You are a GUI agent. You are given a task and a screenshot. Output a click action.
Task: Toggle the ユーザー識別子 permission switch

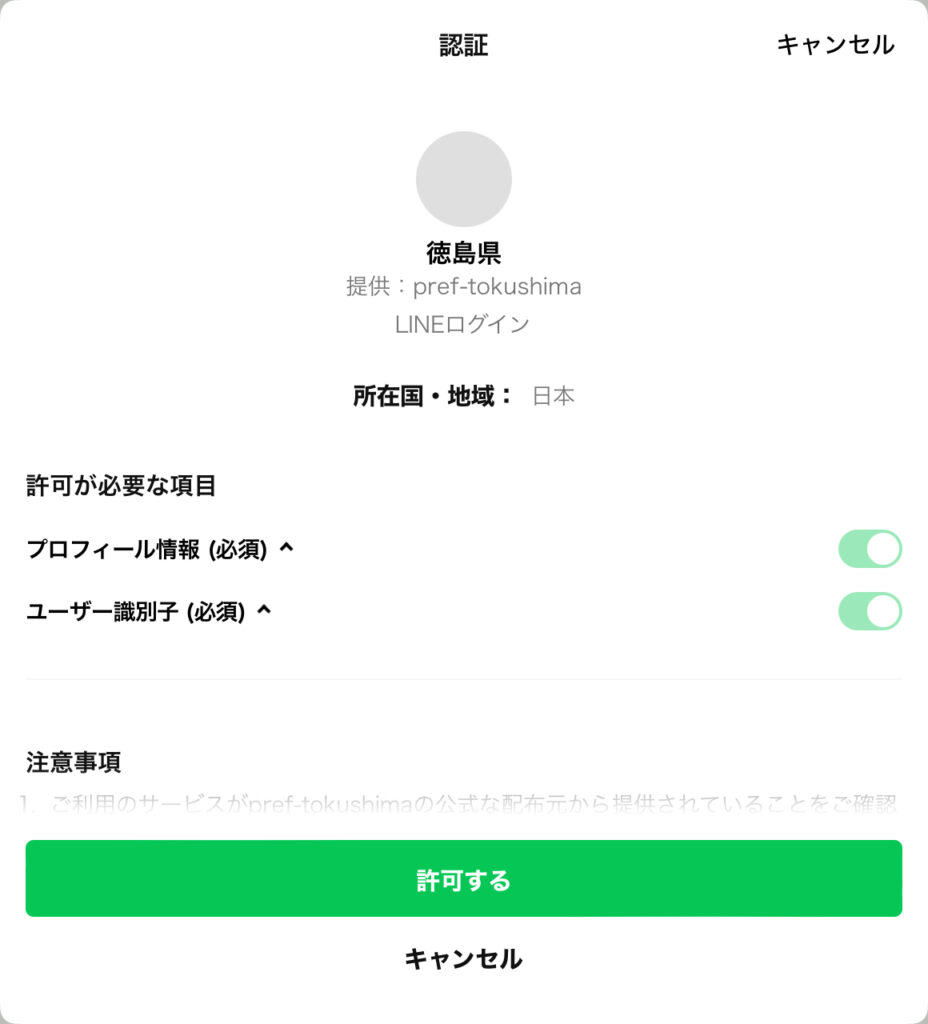coord(869,611)
